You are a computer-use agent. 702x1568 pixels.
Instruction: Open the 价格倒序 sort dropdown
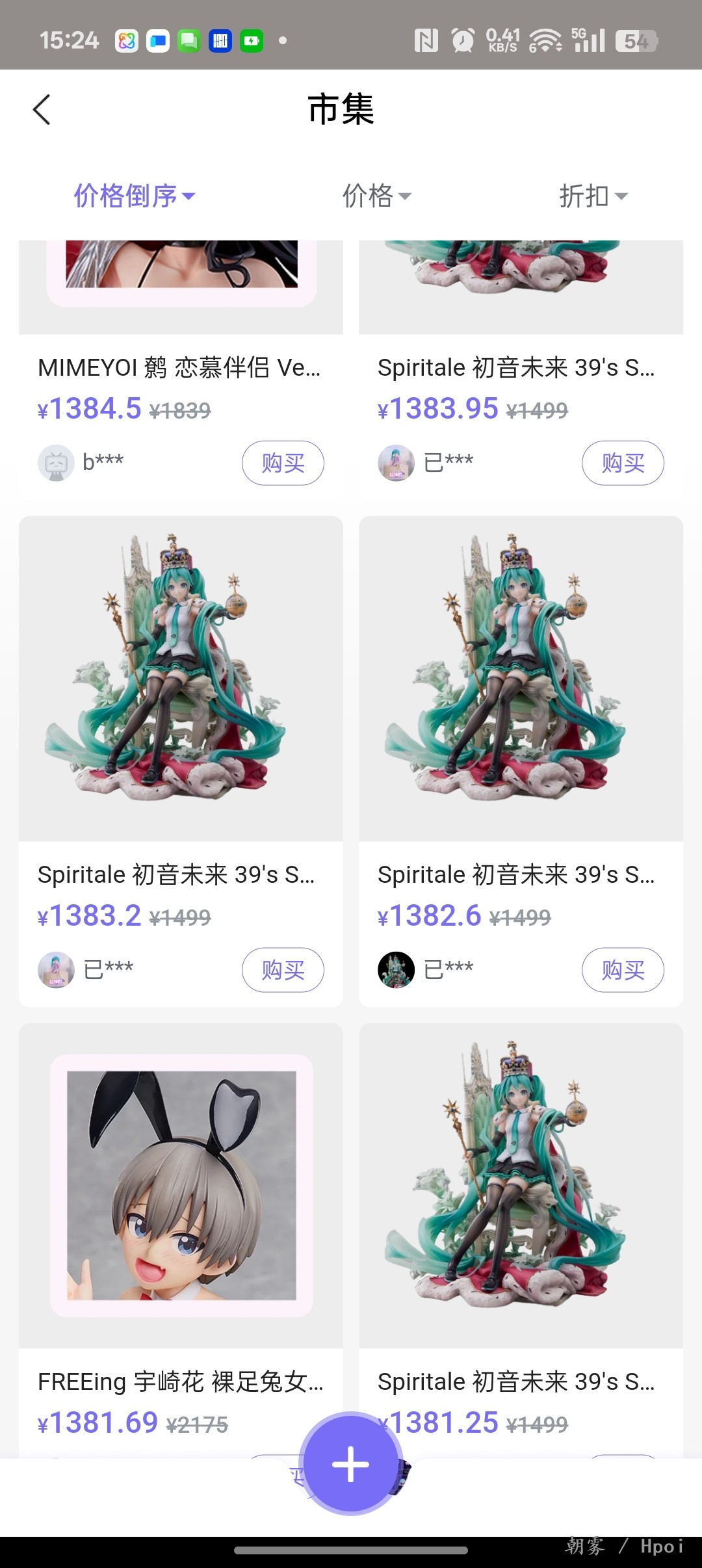[x=134, y=196]
